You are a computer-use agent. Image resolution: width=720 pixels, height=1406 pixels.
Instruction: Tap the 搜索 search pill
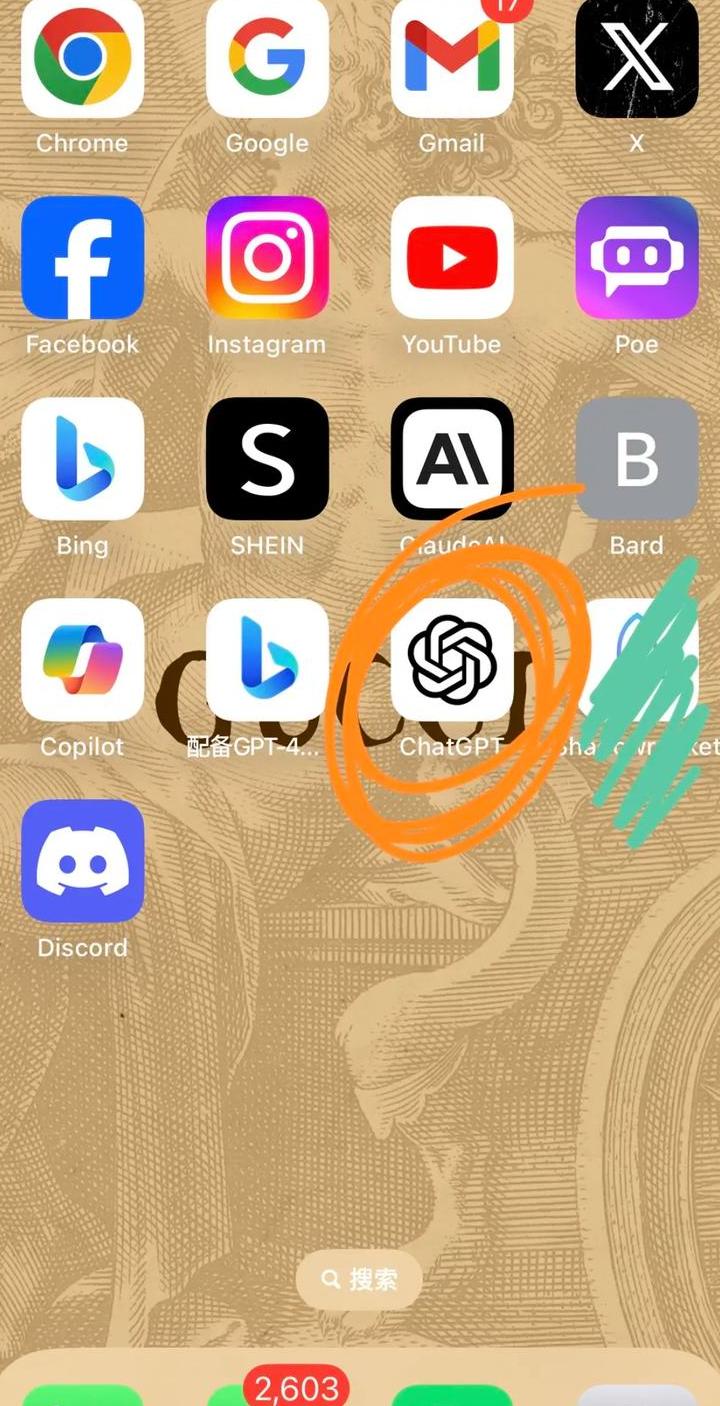[x=359, y=1279]
